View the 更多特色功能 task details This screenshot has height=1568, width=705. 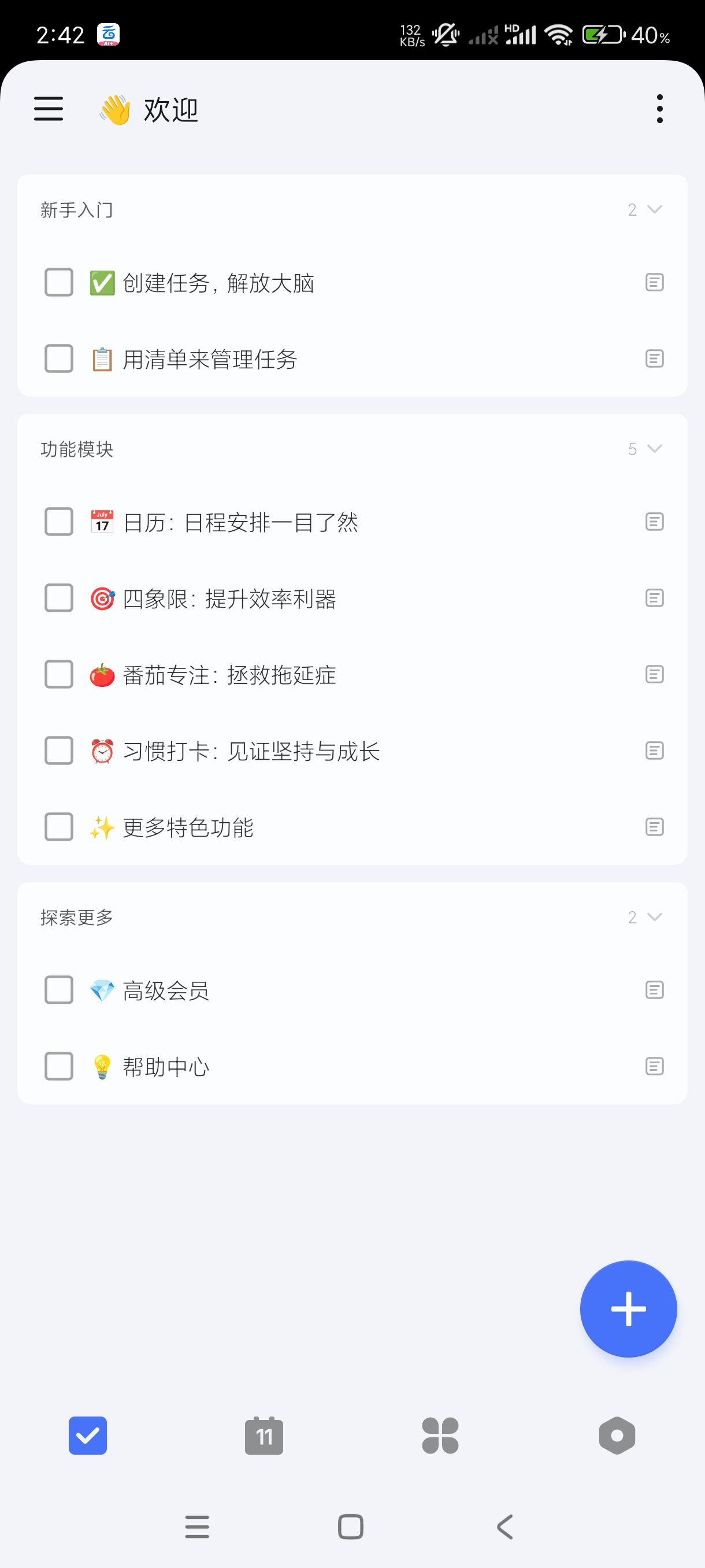(188, 827)
